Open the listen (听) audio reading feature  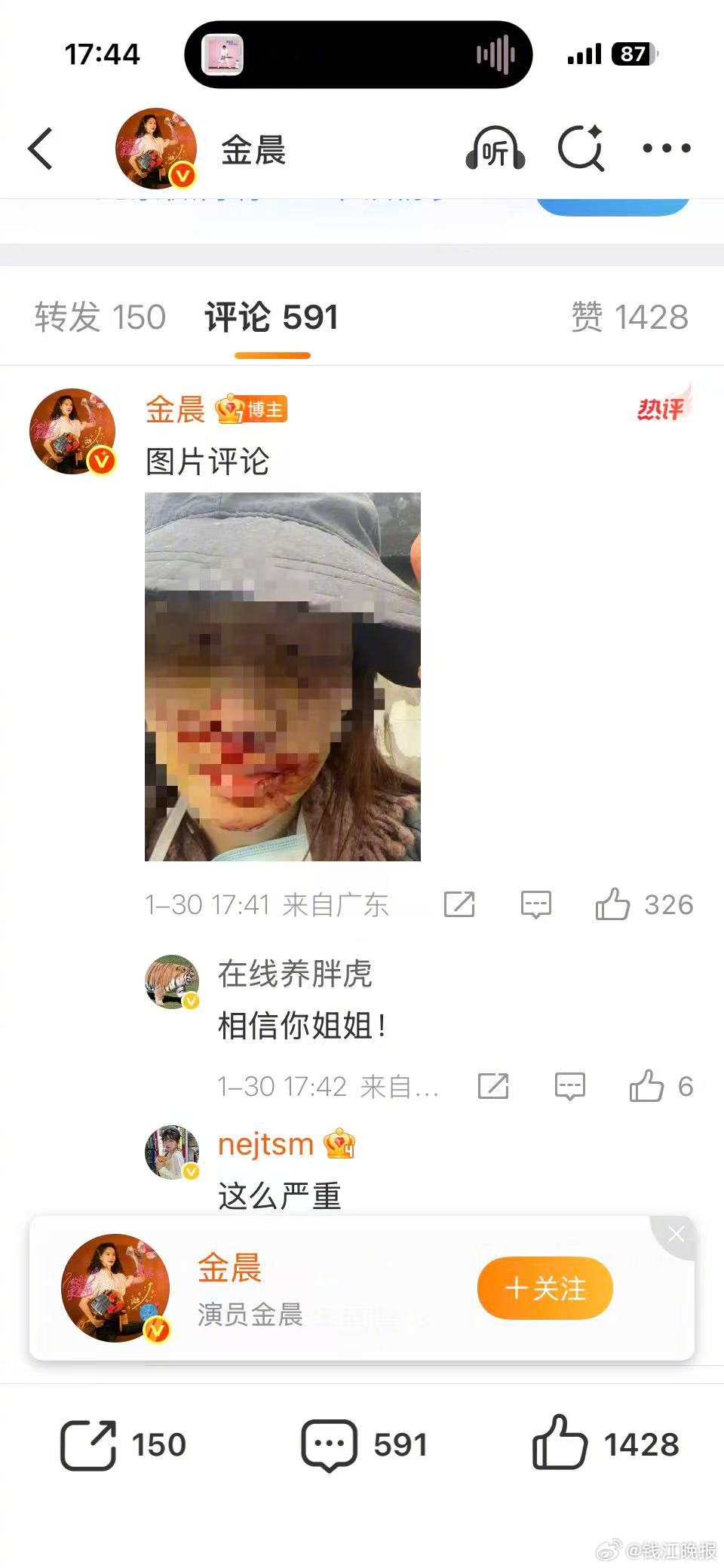pos(495,148)
